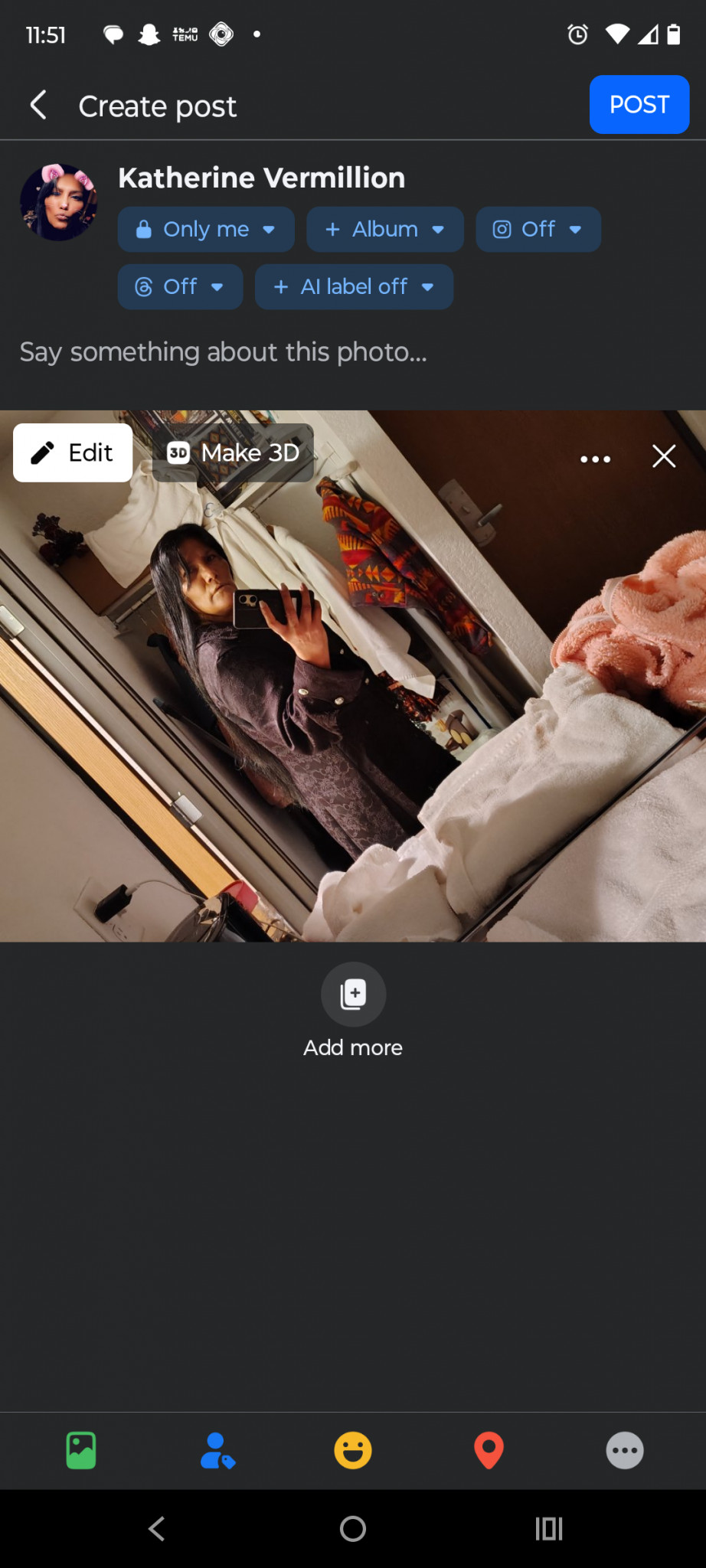Remove the attached photo

click(663, 456)
